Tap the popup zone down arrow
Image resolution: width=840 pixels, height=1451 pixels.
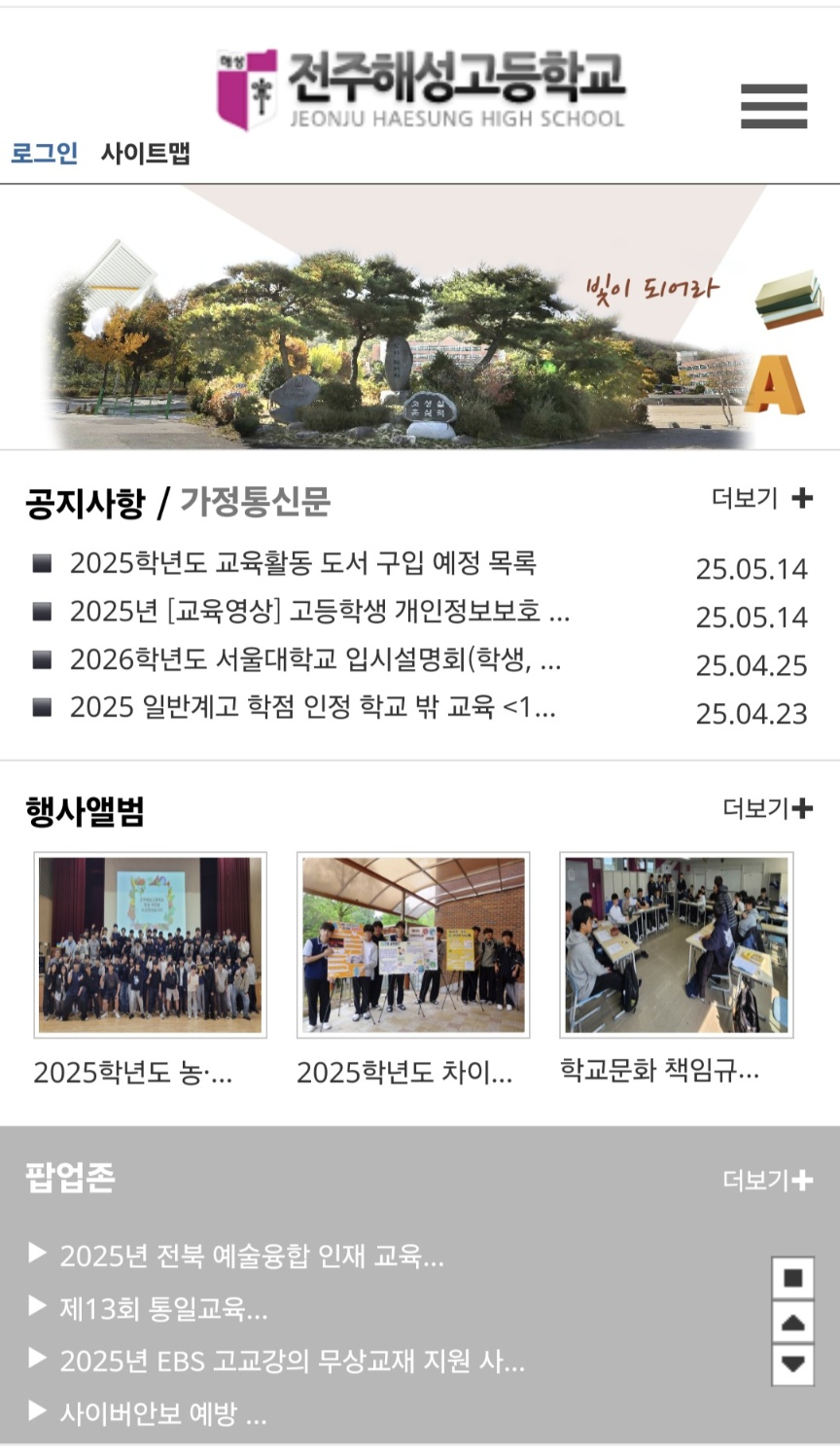pyautogui.click(x=792, y=1364)
